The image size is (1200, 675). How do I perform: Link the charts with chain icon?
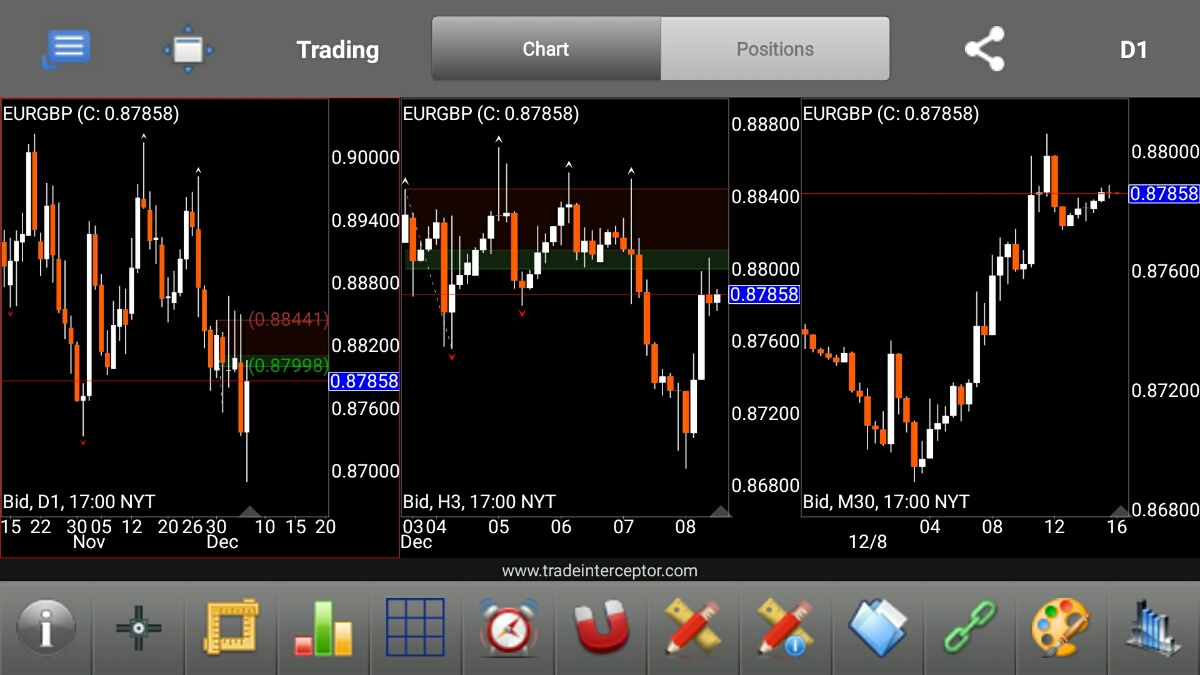pyautogui.click(x=969, y=629)
